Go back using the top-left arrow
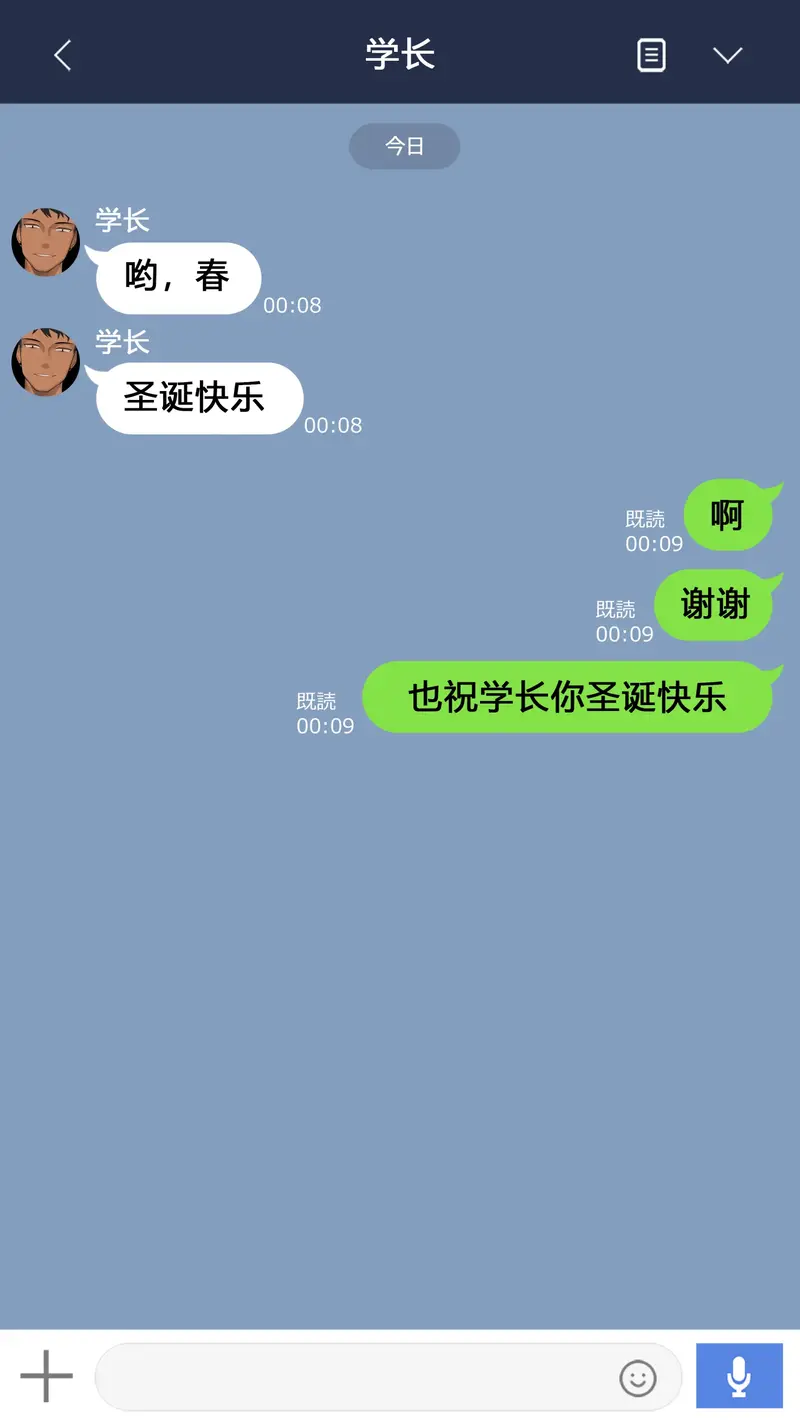This screenshot has width=800, height=1422. pos(63,55)
